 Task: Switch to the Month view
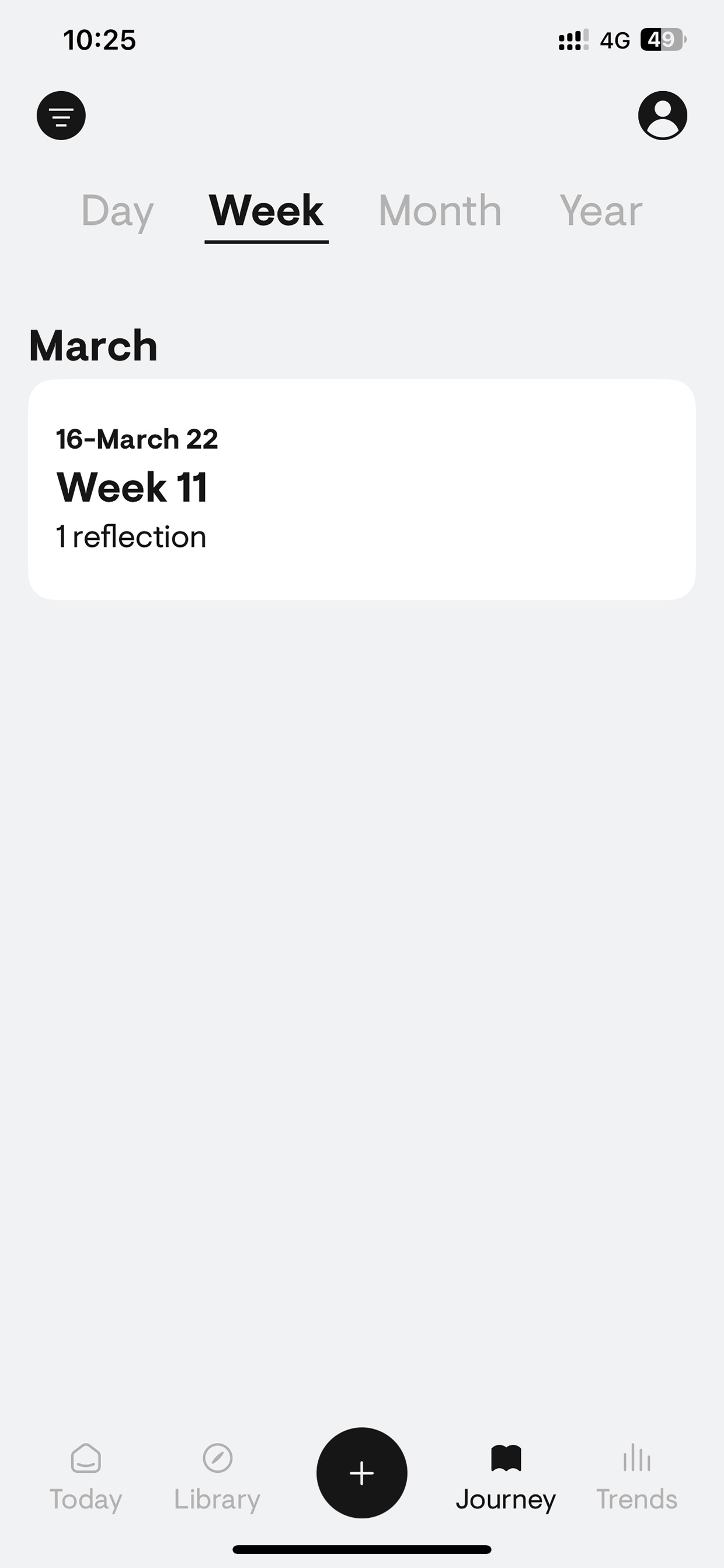(440, 211)
